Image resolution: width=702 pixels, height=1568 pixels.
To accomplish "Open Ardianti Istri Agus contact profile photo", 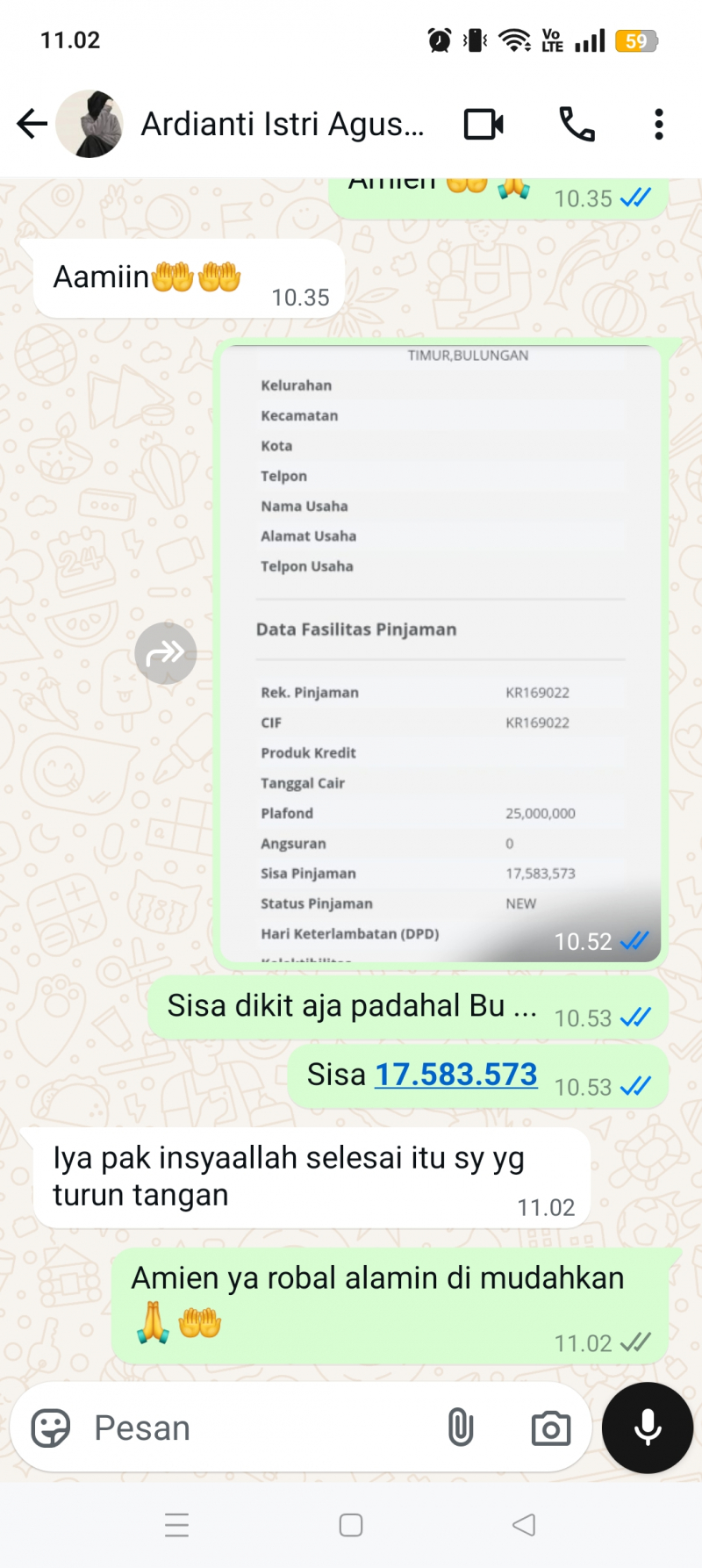I will click(x=90, y=124).
